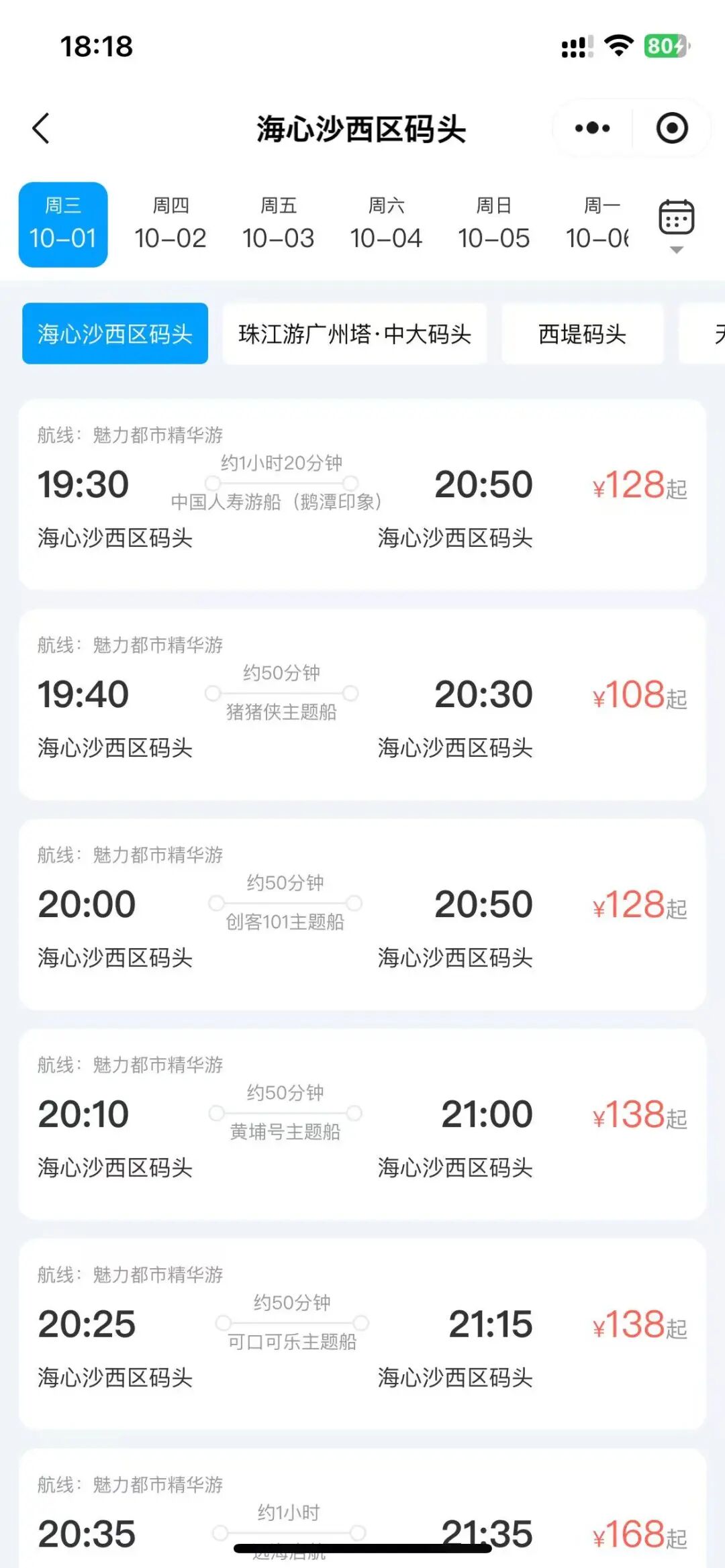View the 20:10 黄埔号主题船 cruise
Image resolution: width=725 pixels, height=1568 pixels.
(362, 1125)
